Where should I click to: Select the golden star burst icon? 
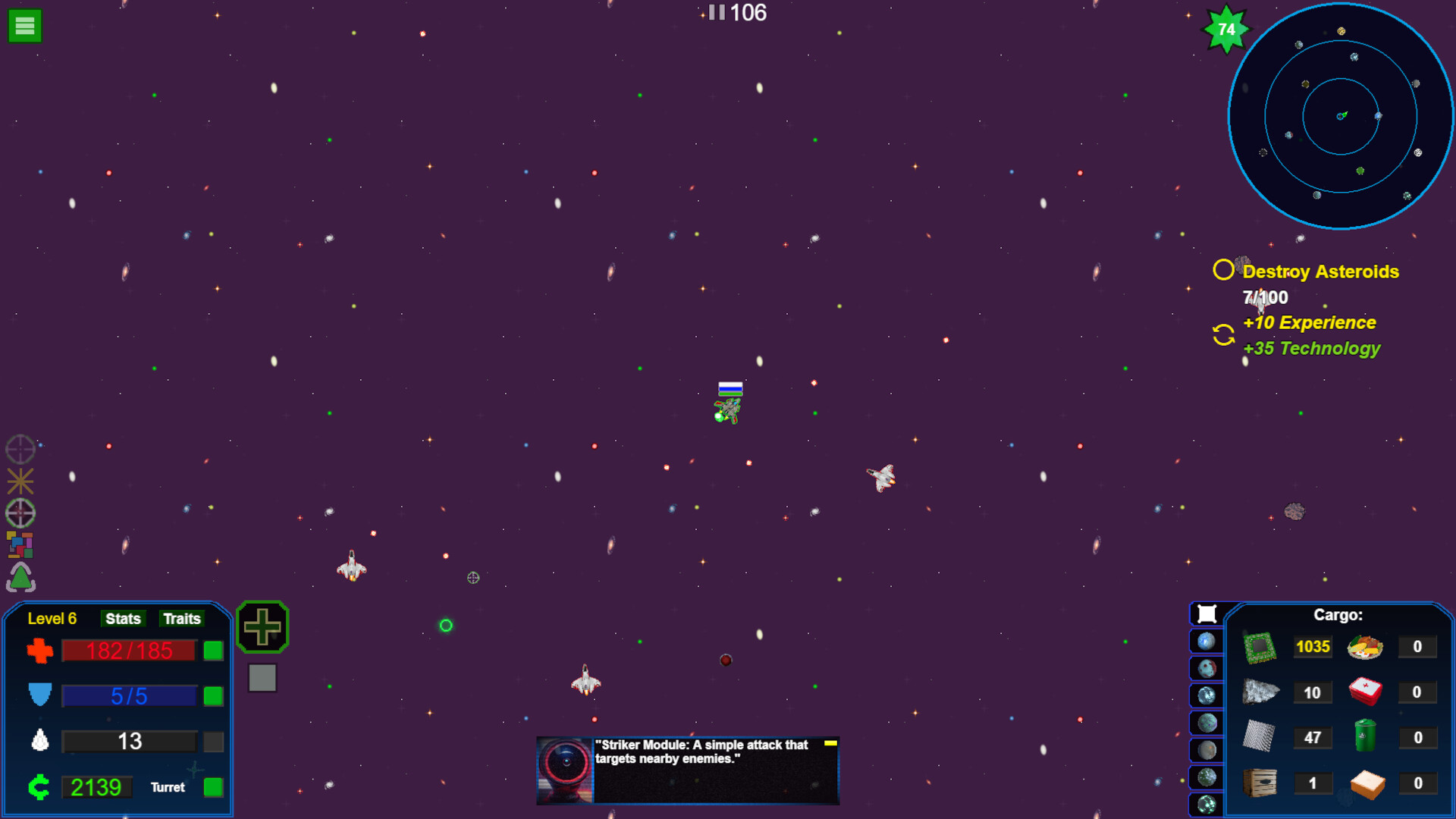[x=20, y=482]
